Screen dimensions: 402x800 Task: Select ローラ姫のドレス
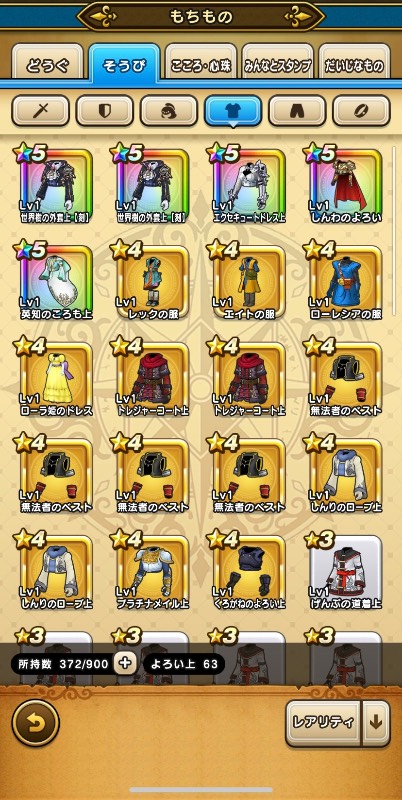coord(56,378)
